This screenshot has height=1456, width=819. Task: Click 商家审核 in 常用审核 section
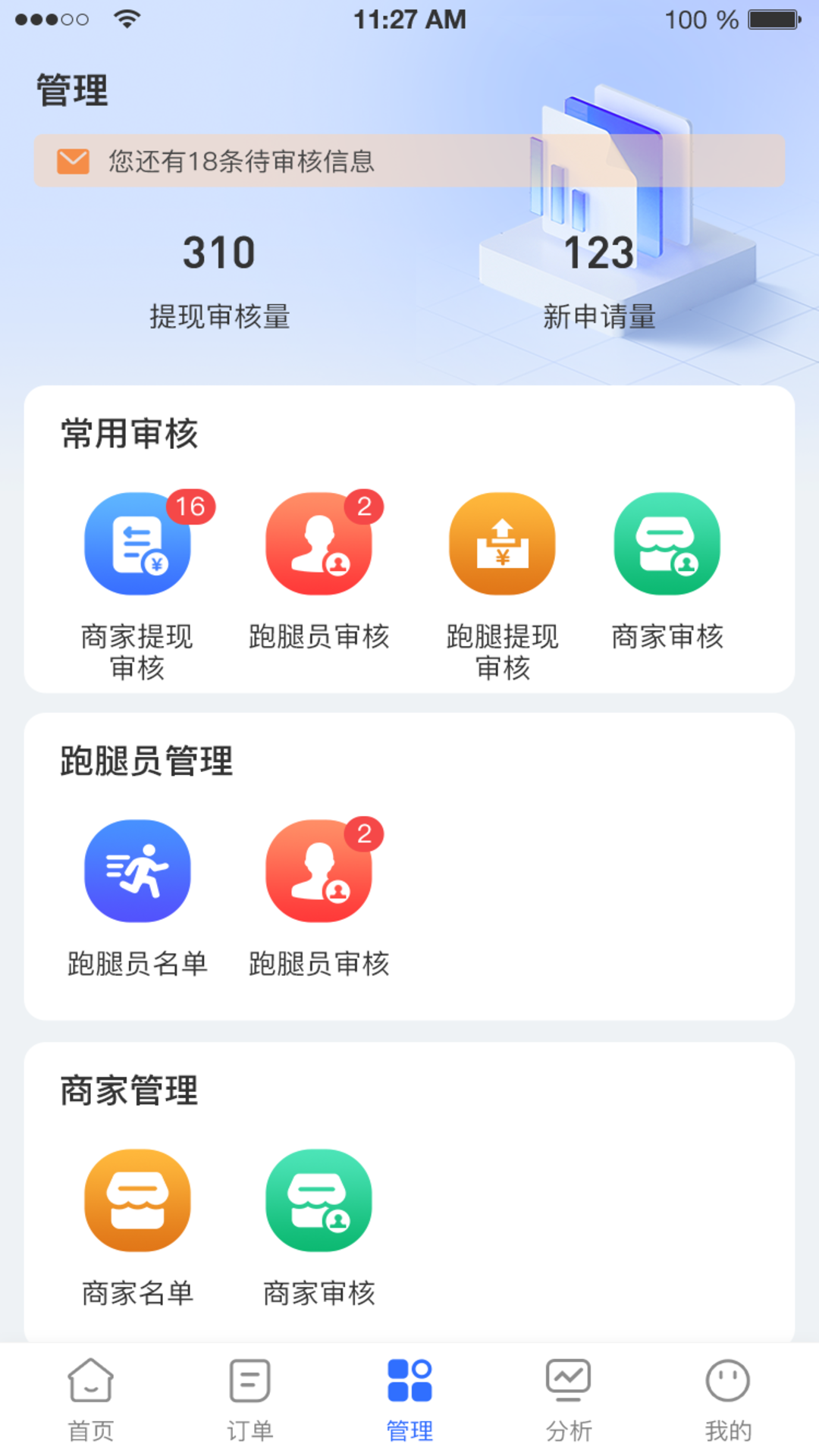pos(667,543)
